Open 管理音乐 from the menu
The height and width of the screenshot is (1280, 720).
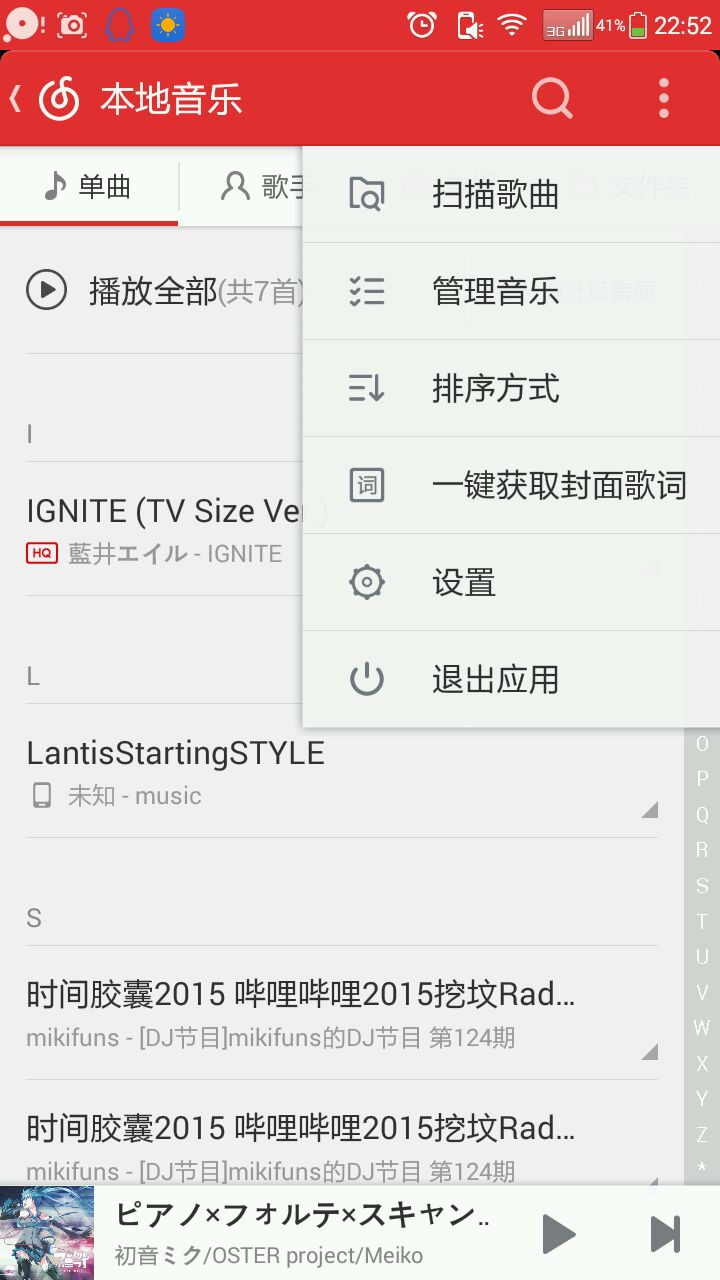tap(495, 292)
